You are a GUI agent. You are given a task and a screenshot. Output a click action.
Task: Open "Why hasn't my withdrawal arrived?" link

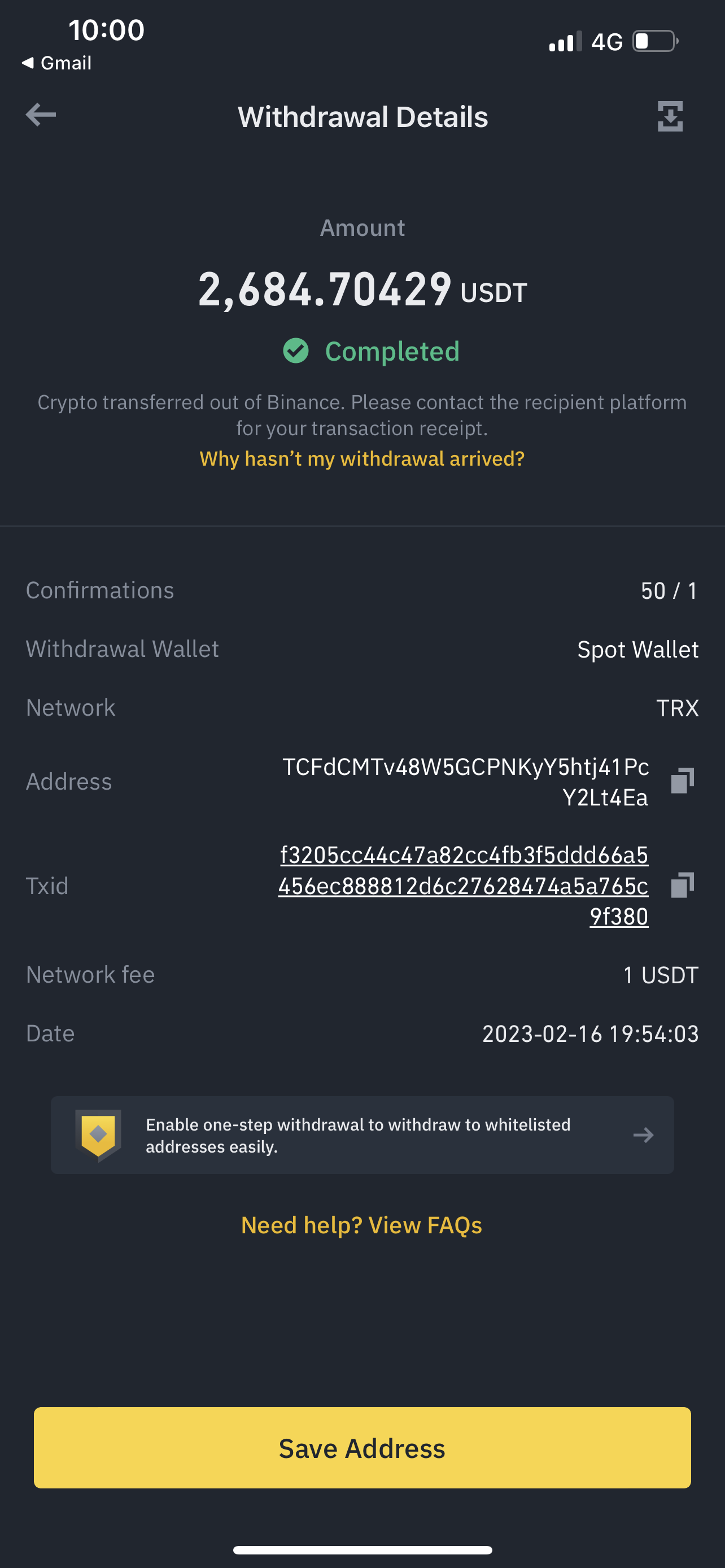(362, 458)
